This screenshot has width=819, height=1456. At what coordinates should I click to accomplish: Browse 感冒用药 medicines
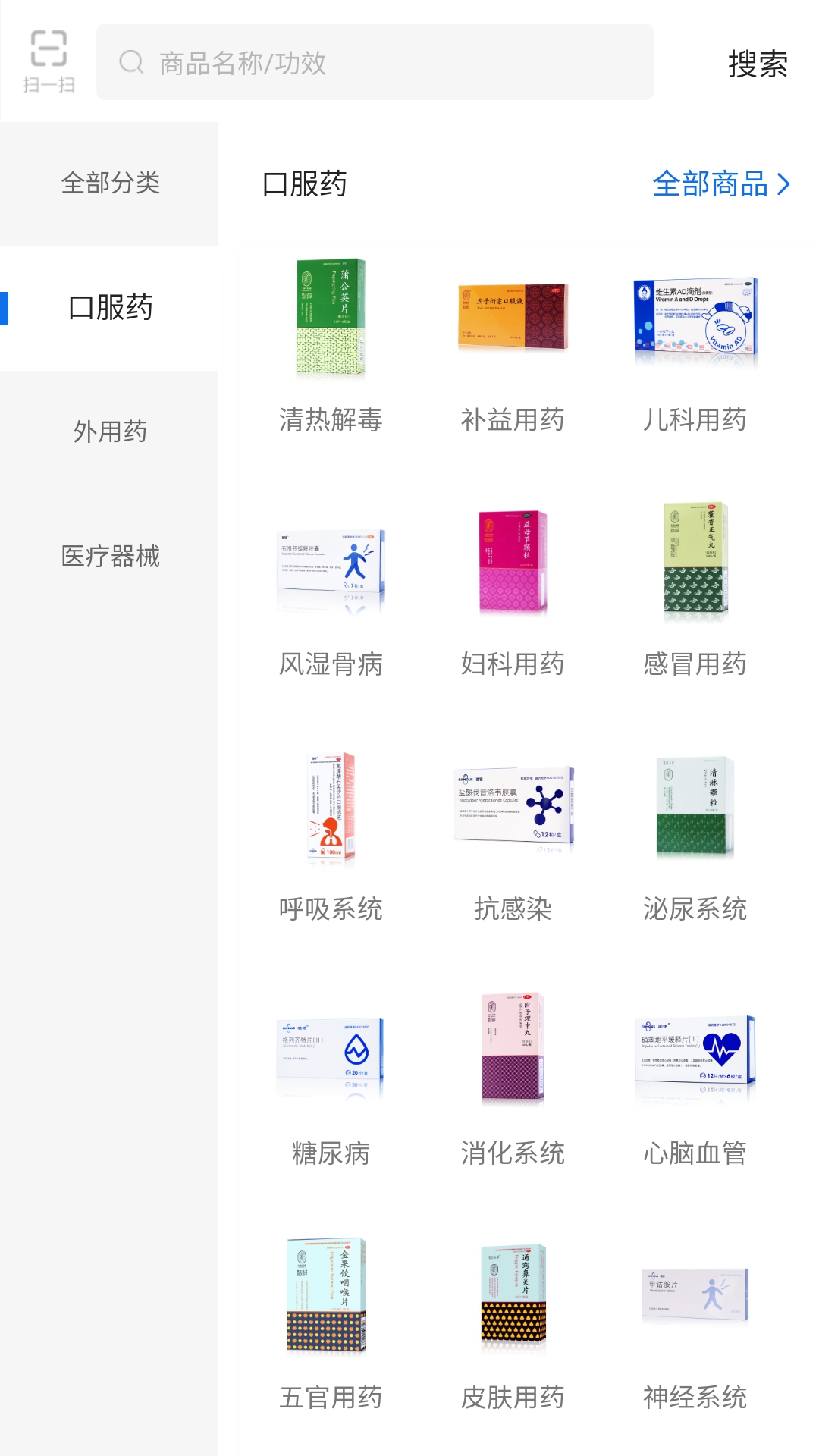(695, 590)
